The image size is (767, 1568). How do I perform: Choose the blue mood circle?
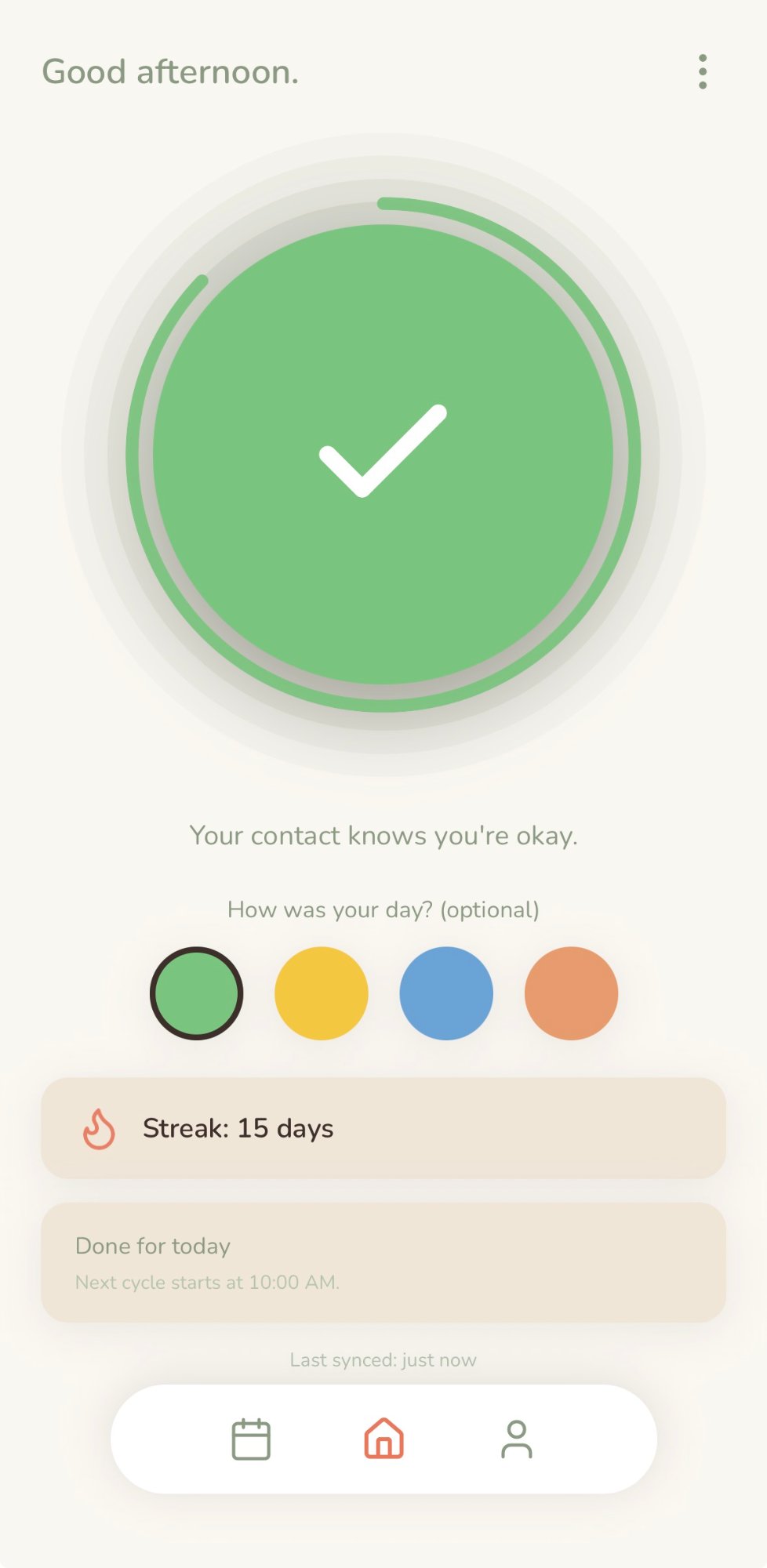pos(447,992)
